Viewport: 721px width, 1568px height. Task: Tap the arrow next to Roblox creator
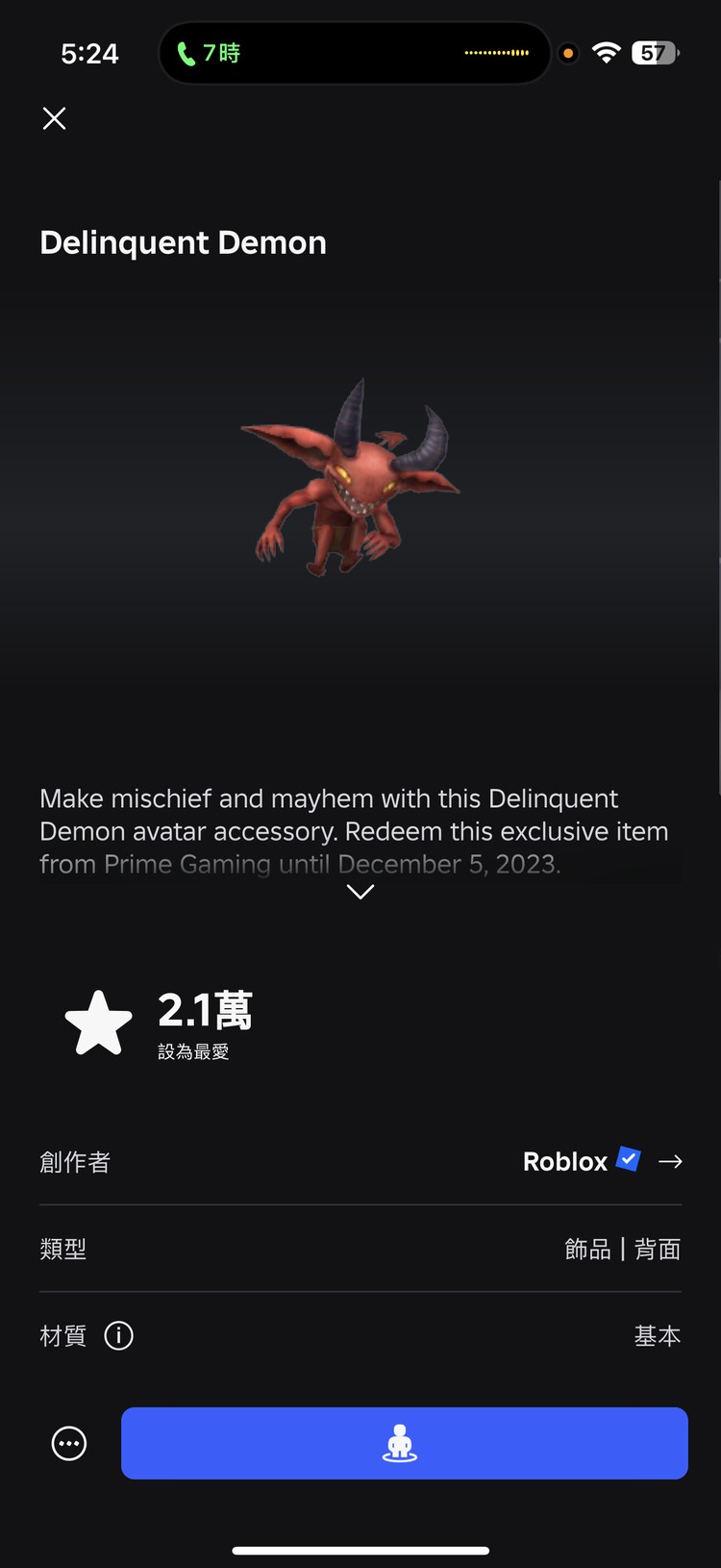click(x=670, y=1161)
